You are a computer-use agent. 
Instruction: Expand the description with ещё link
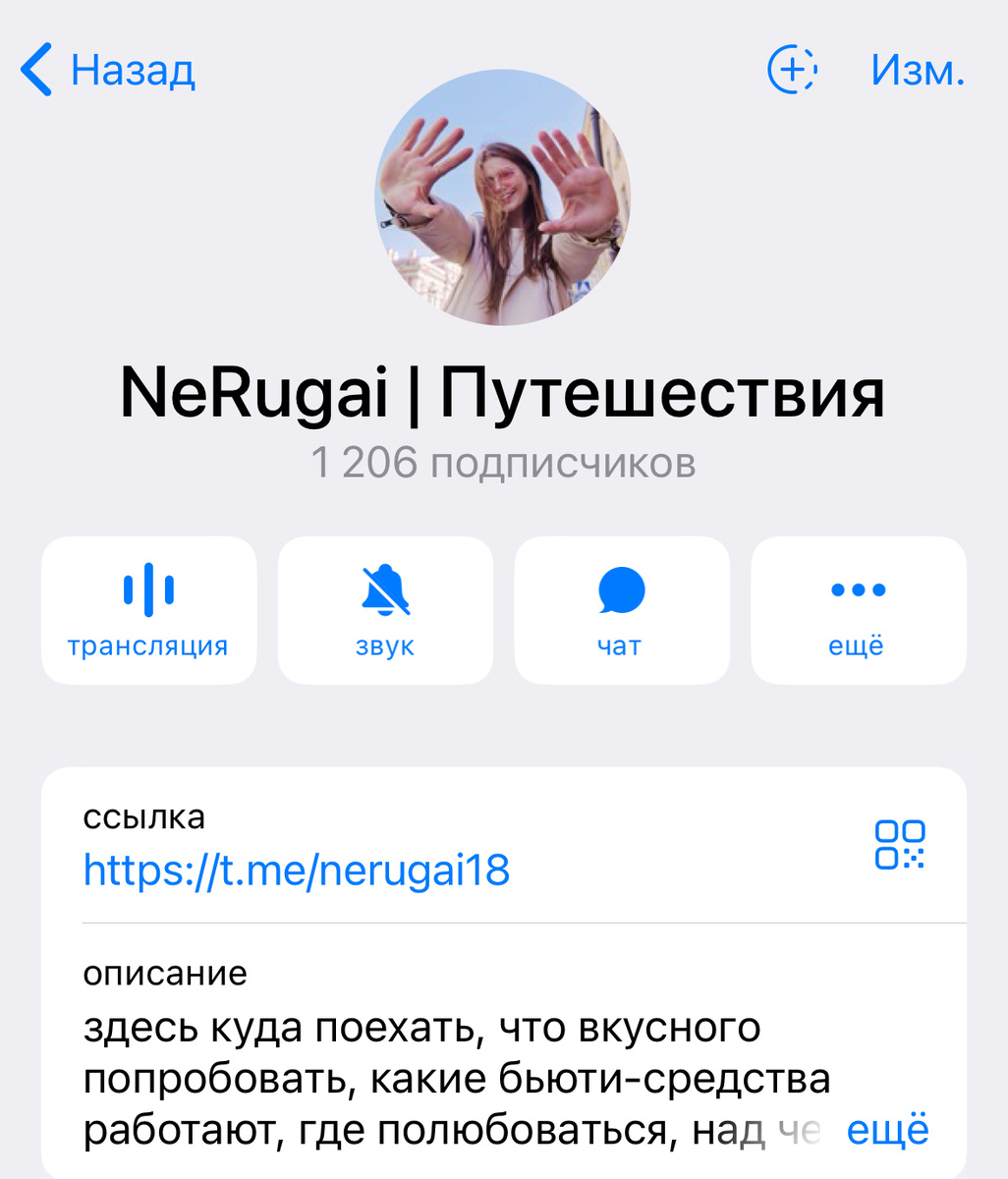point(887,1130)
